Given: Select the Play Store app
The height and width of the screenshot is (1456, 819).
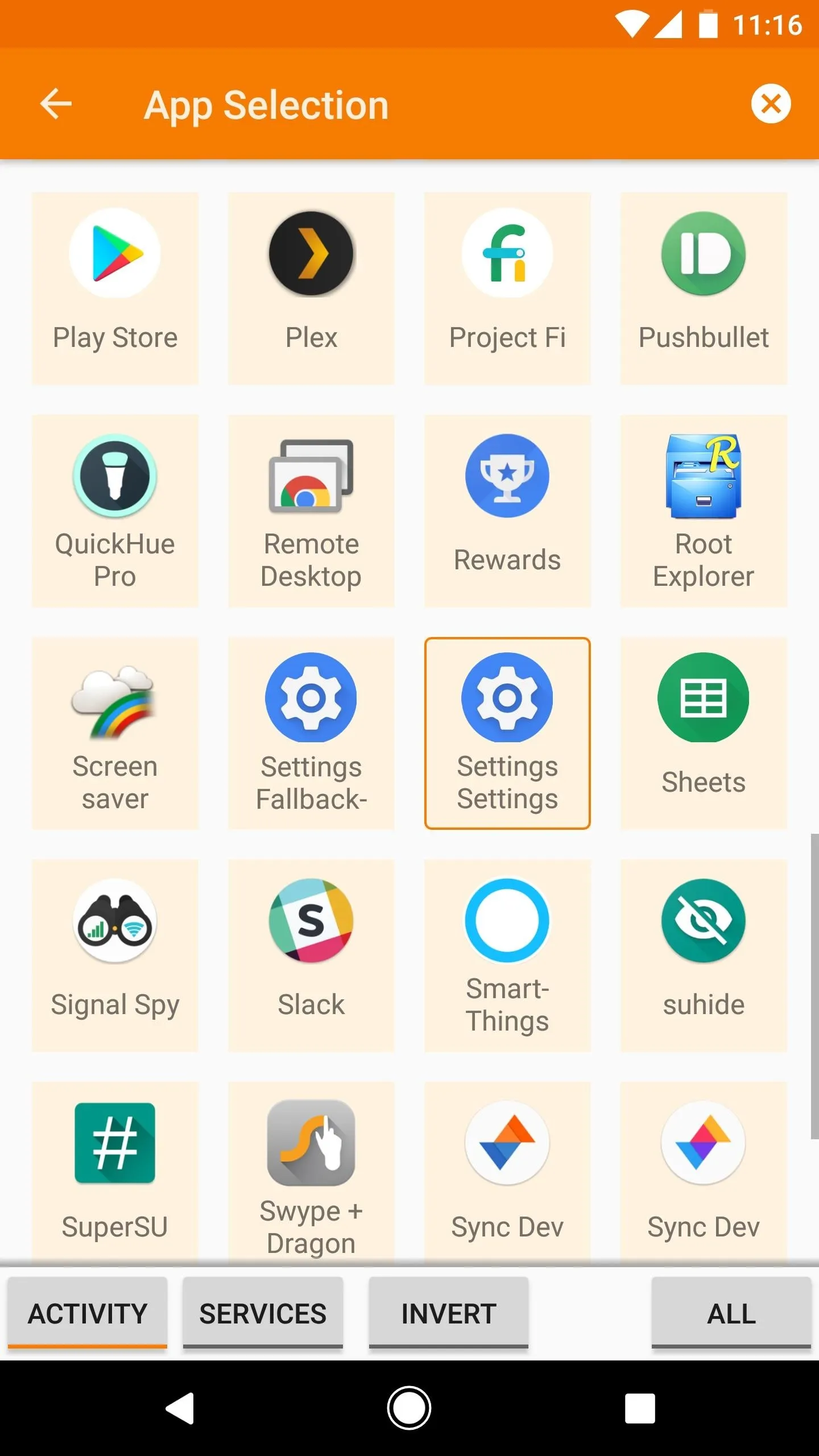Looking at the screenshot, I should coord(115,288).
